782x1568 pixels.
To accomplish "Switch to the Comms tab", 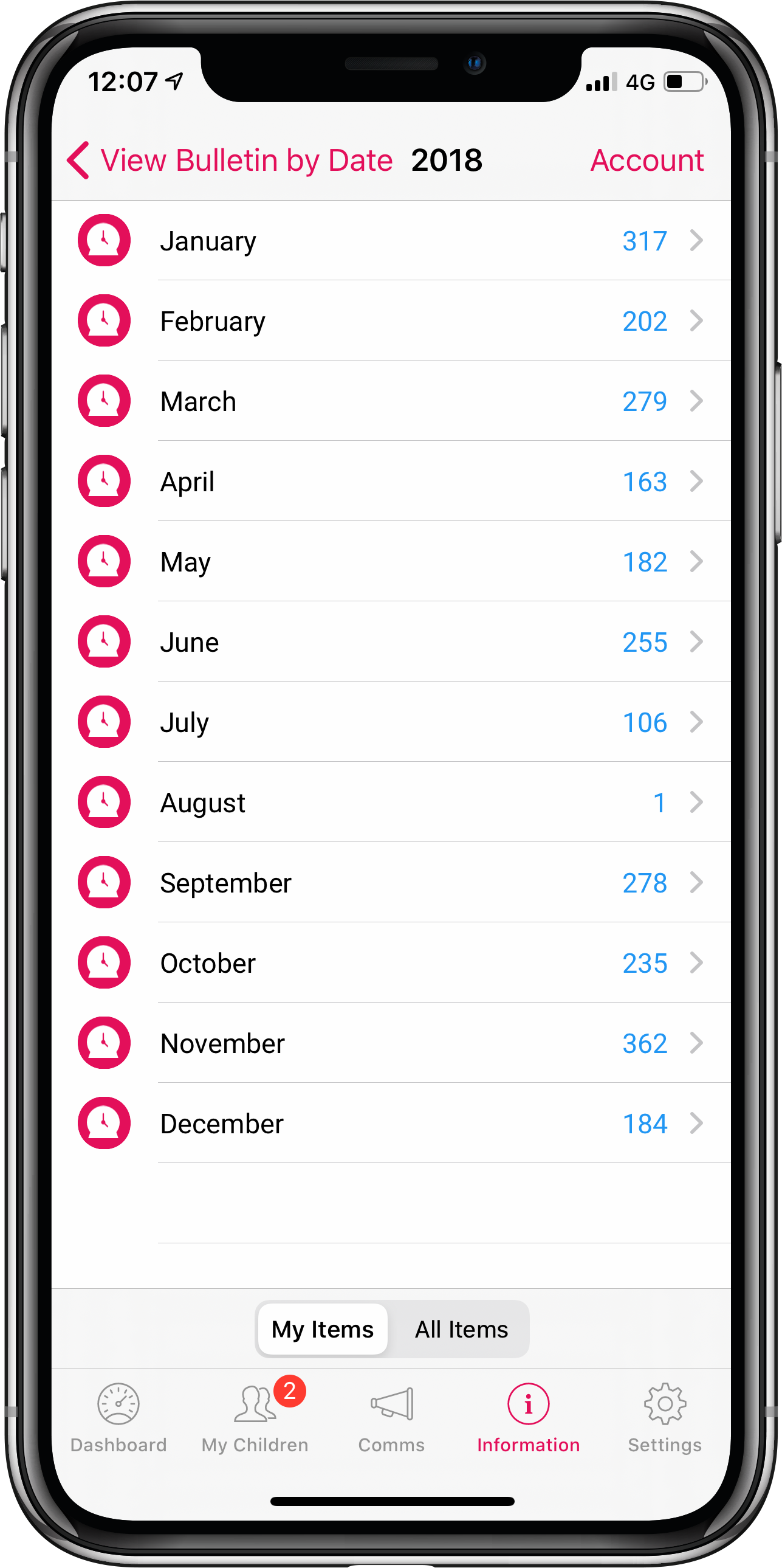I will [392, 1419].
